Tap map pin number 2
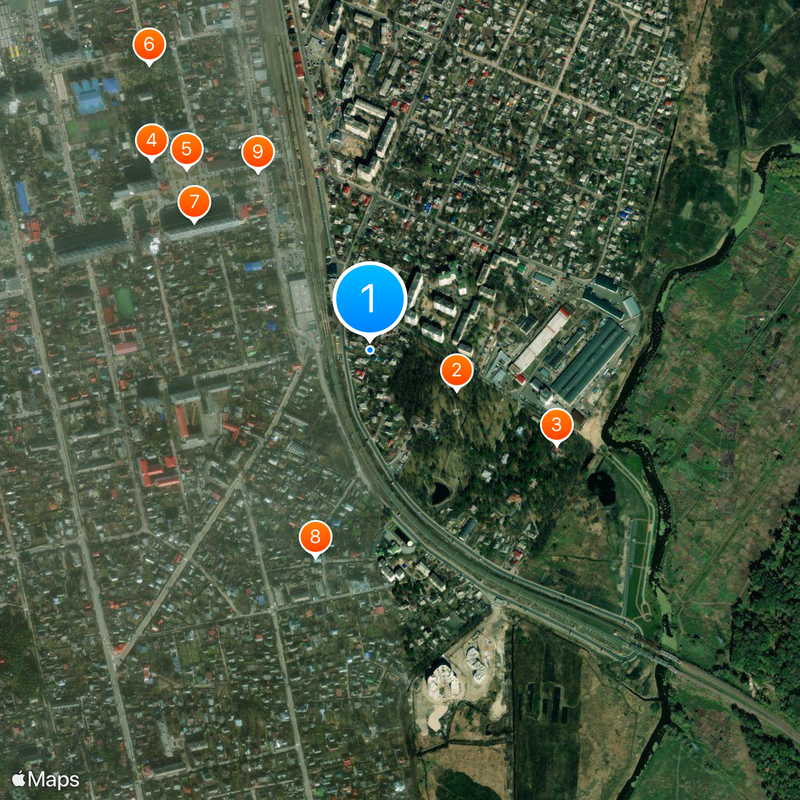The height and width of the screenshot is (800, 800). (x=457, y=371)
